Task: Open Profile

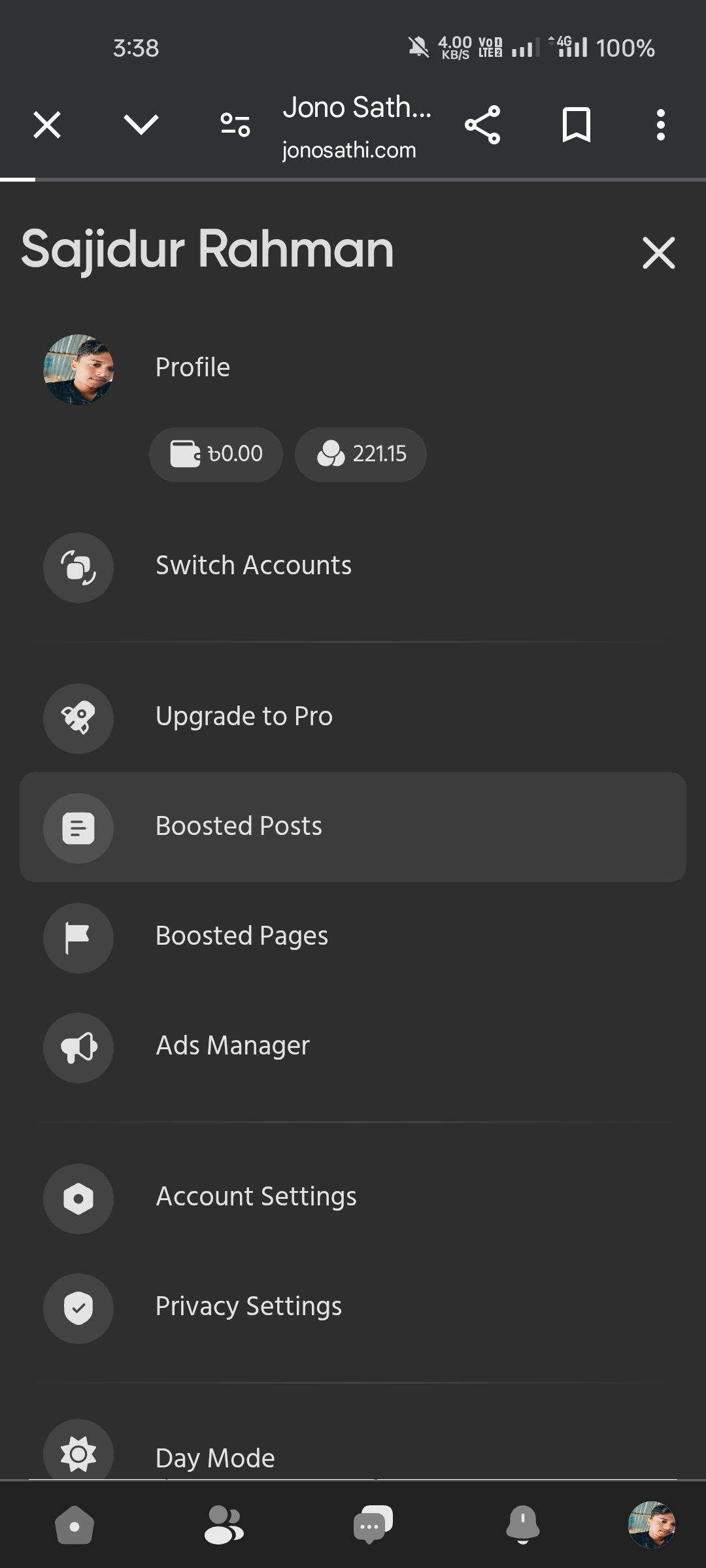Action: pyautogui.click(x=353, y=368)
